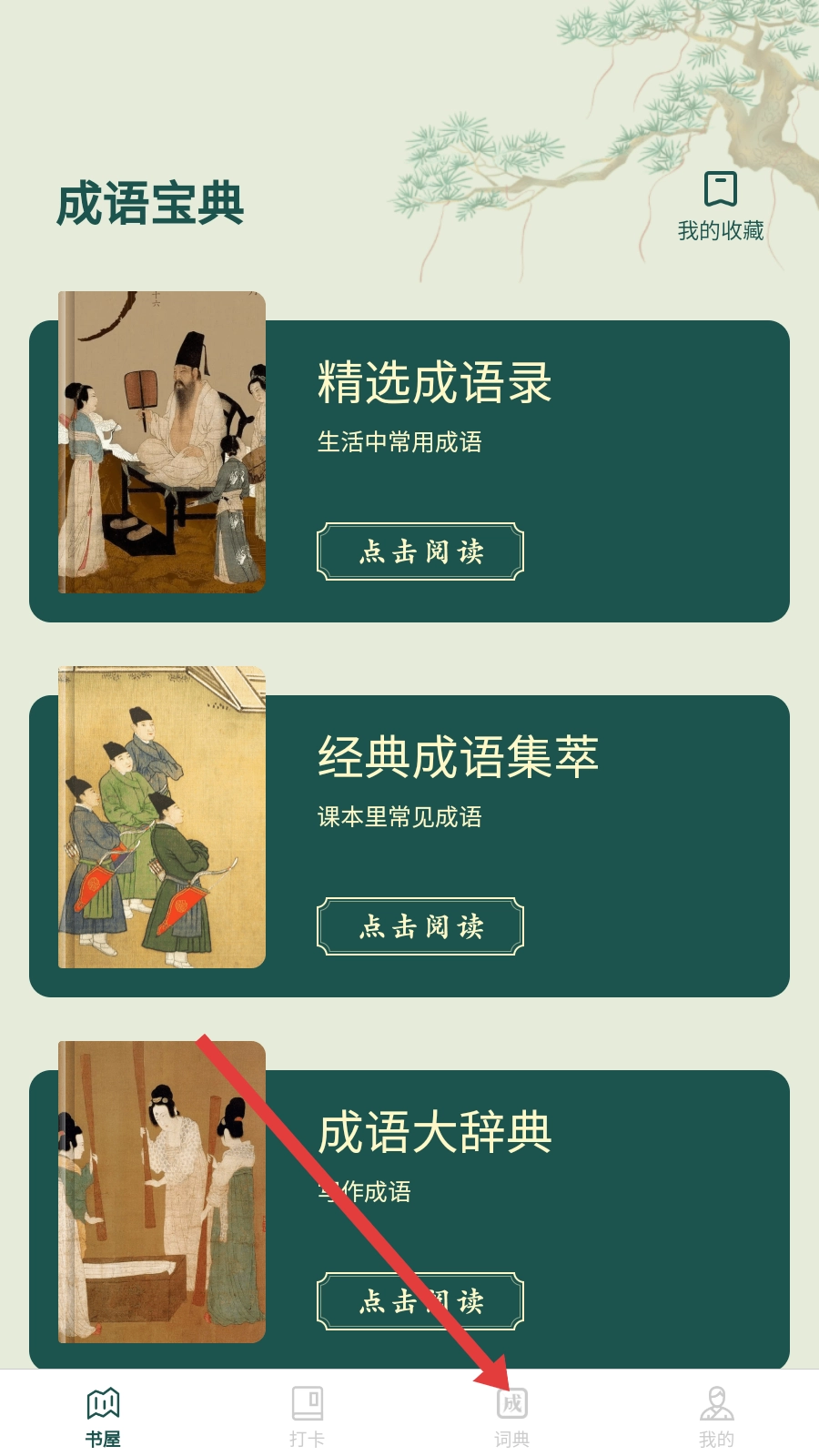The height and width of the screenshot is (1456, 819).
Task: Switch to the 打卡 tab
Action: click(308, 1415)
